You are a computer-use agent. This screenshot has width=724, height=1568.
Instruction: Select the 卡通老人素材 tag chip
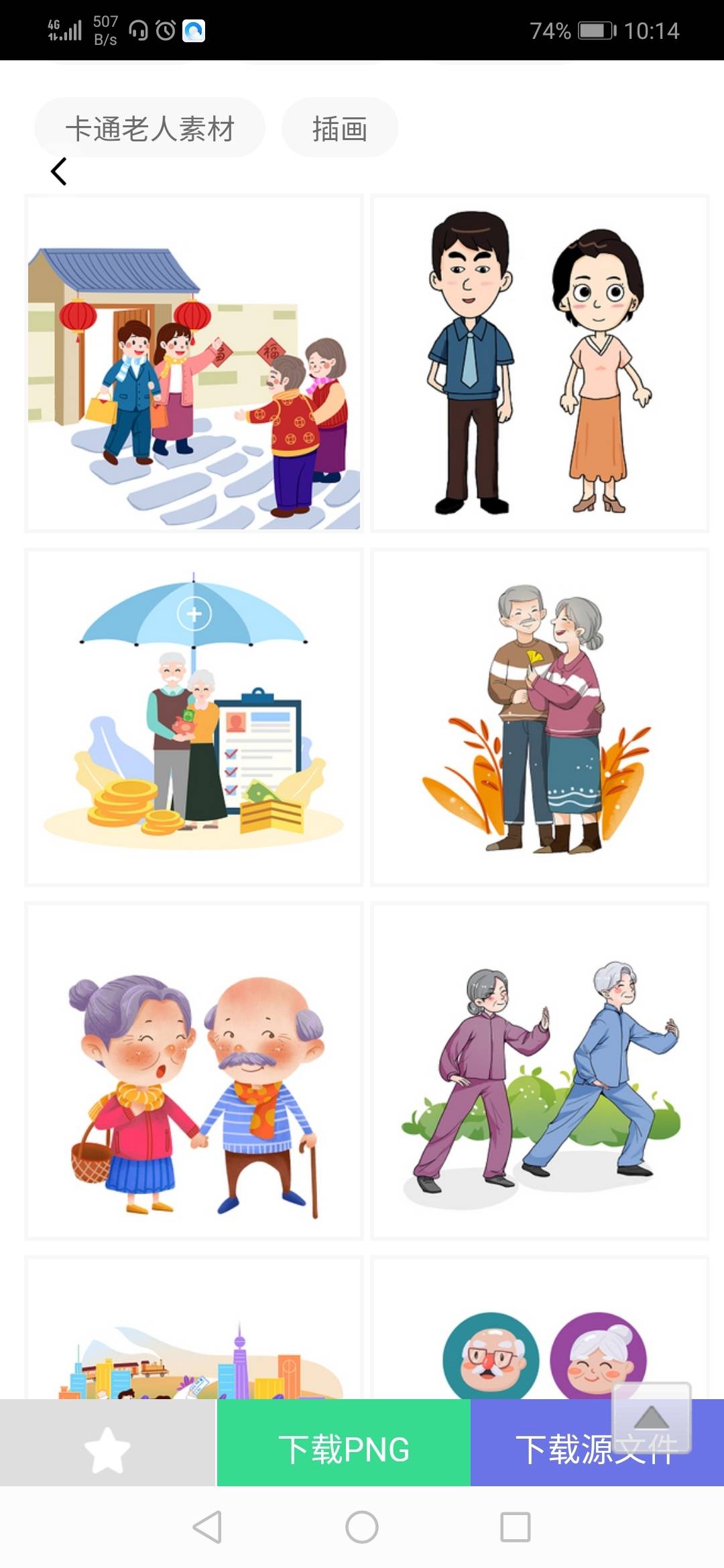pos(149,128)
